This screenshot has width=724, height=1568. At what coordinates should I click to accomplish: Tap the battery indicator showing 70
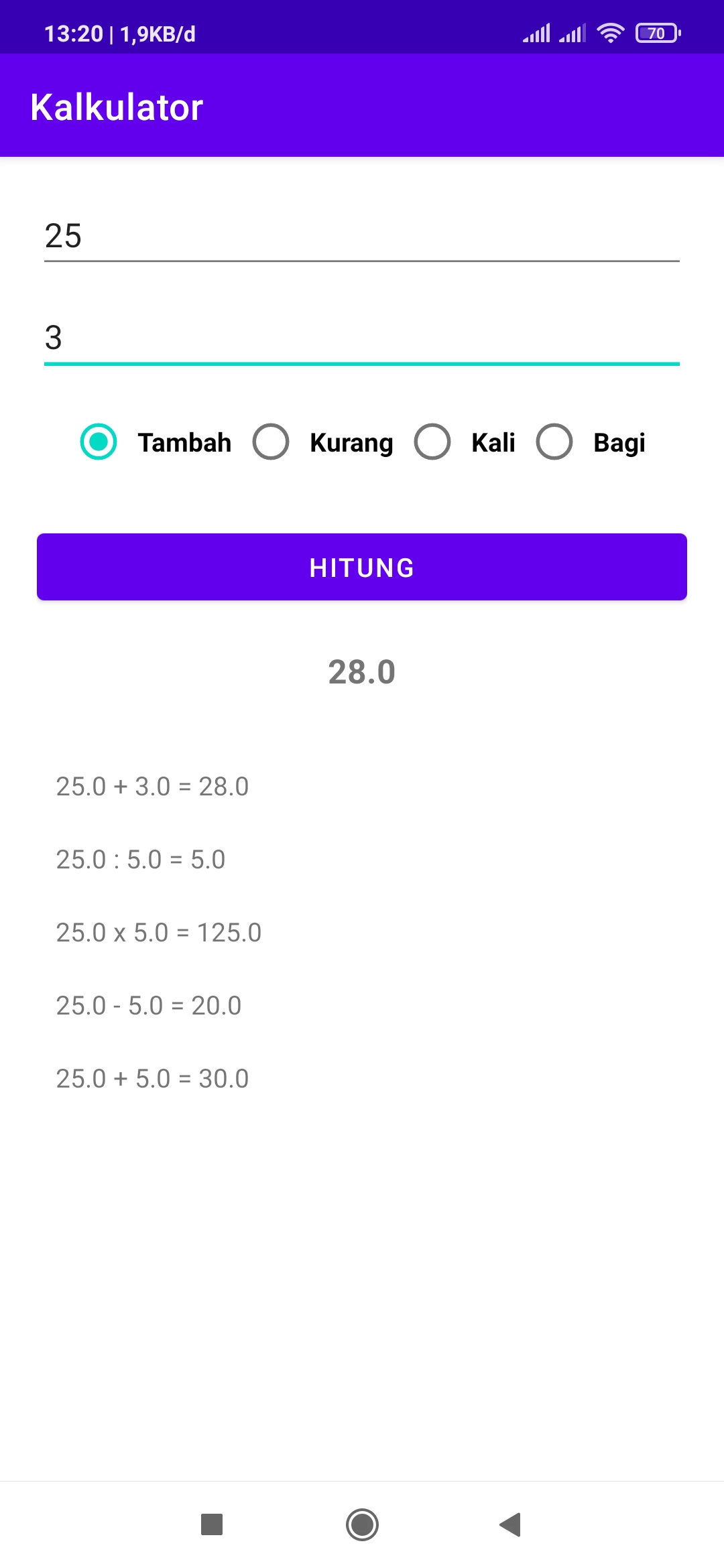tap(658, 32)
